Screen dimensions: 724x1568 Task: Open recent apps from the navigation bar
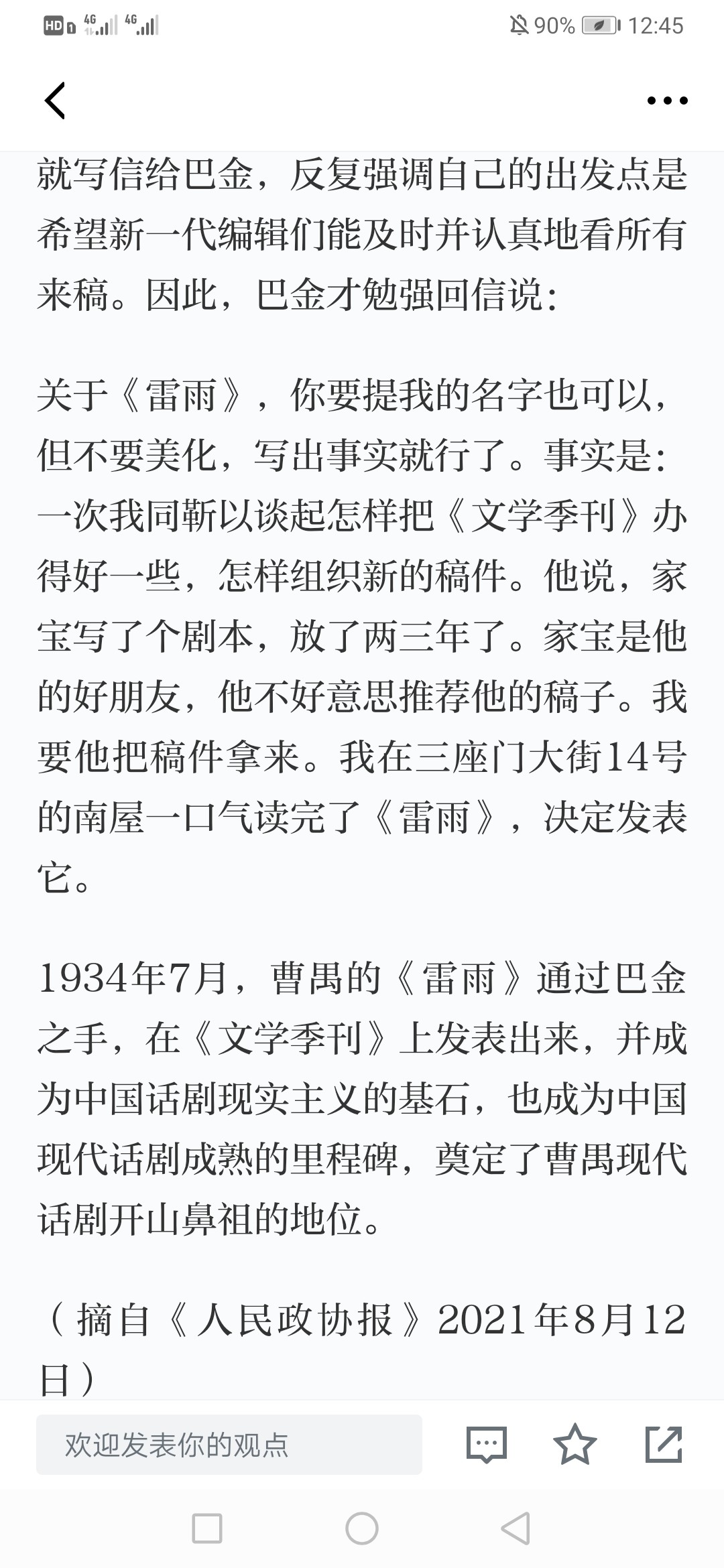coord(207,1528)
